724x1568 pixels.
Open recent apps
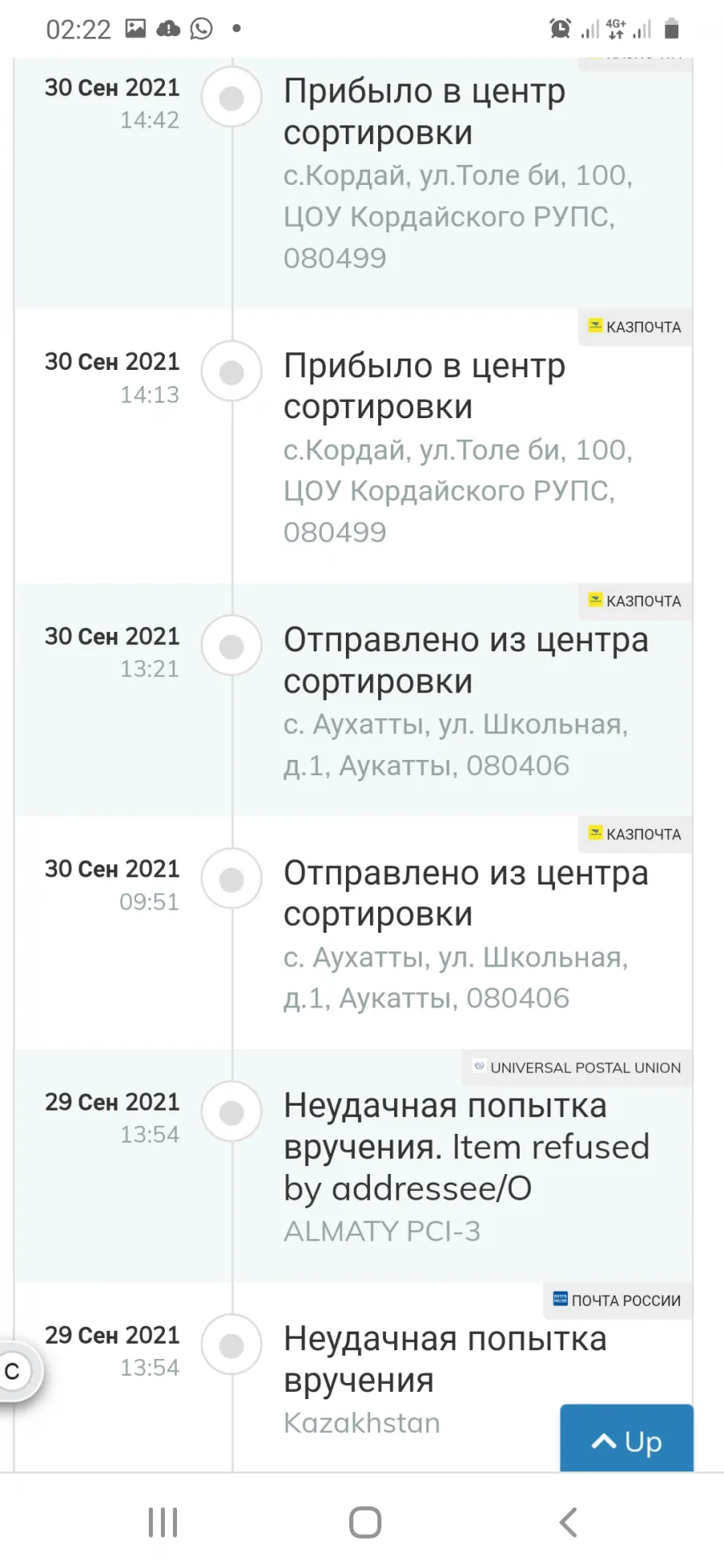(x=162, y=1522)
